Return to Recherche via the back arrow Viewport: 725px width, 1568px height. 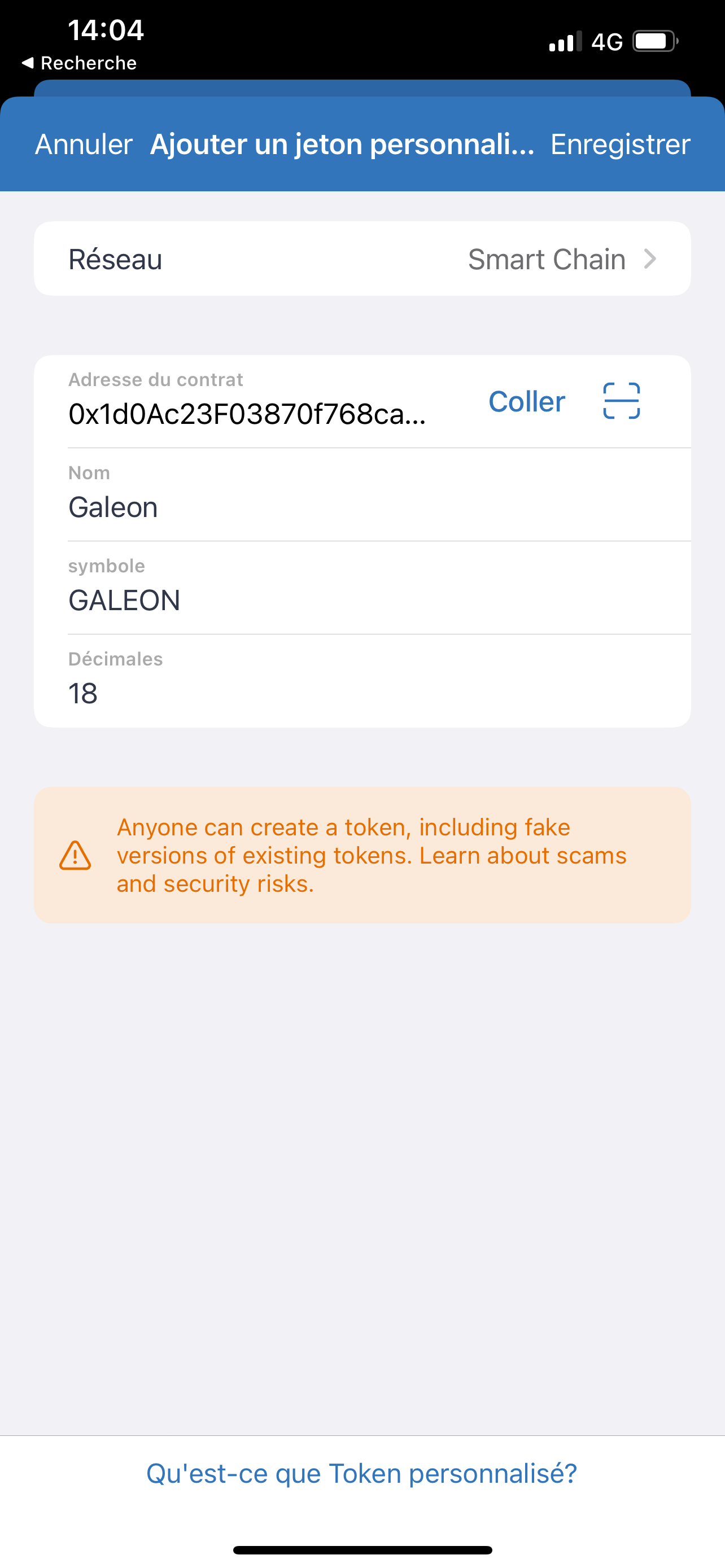click(79, 63)
